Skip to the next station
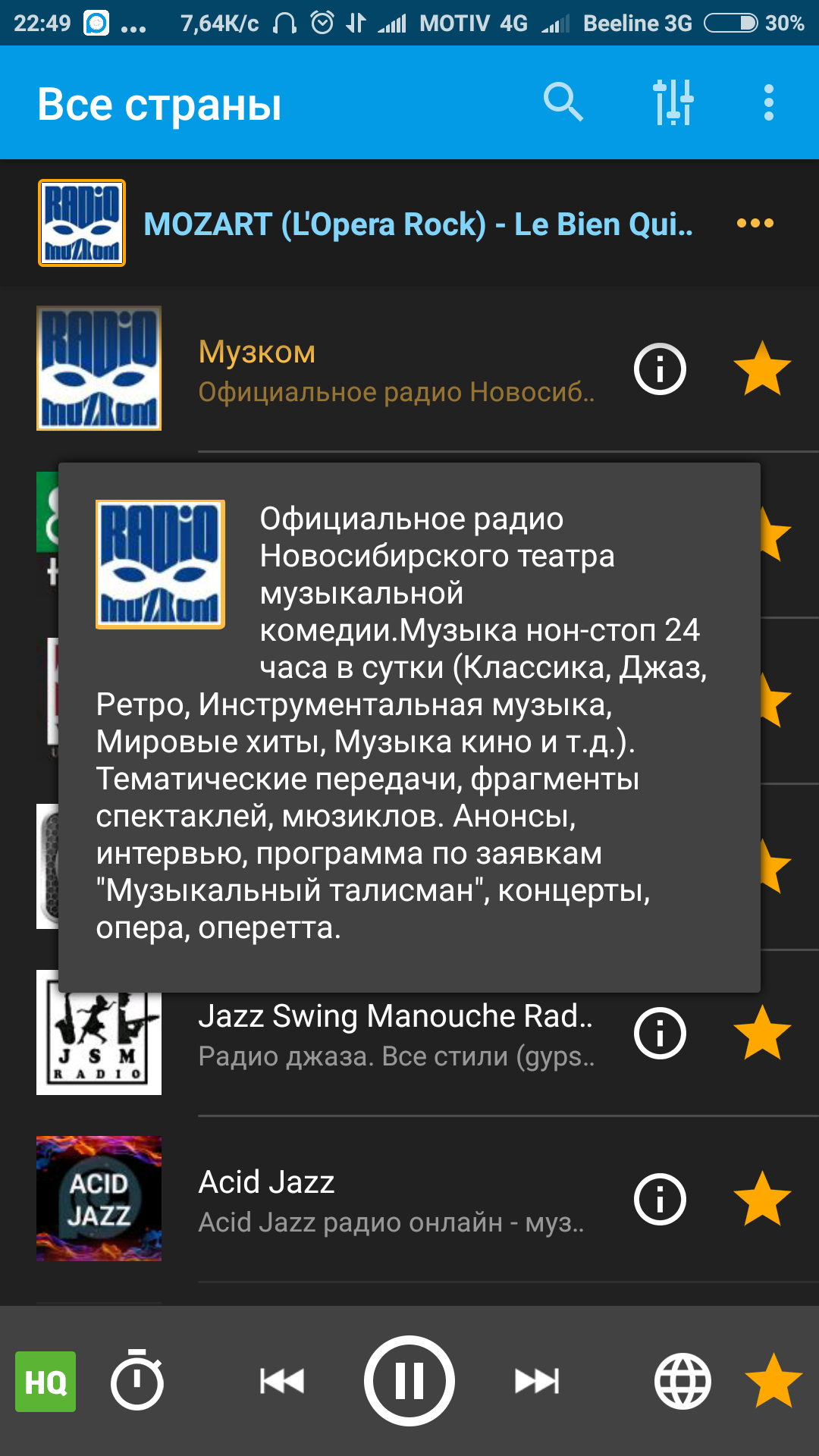Image resolution: width=819 pixels, height=1456 pixels. pyautogui.click(x=537, y=1381)
